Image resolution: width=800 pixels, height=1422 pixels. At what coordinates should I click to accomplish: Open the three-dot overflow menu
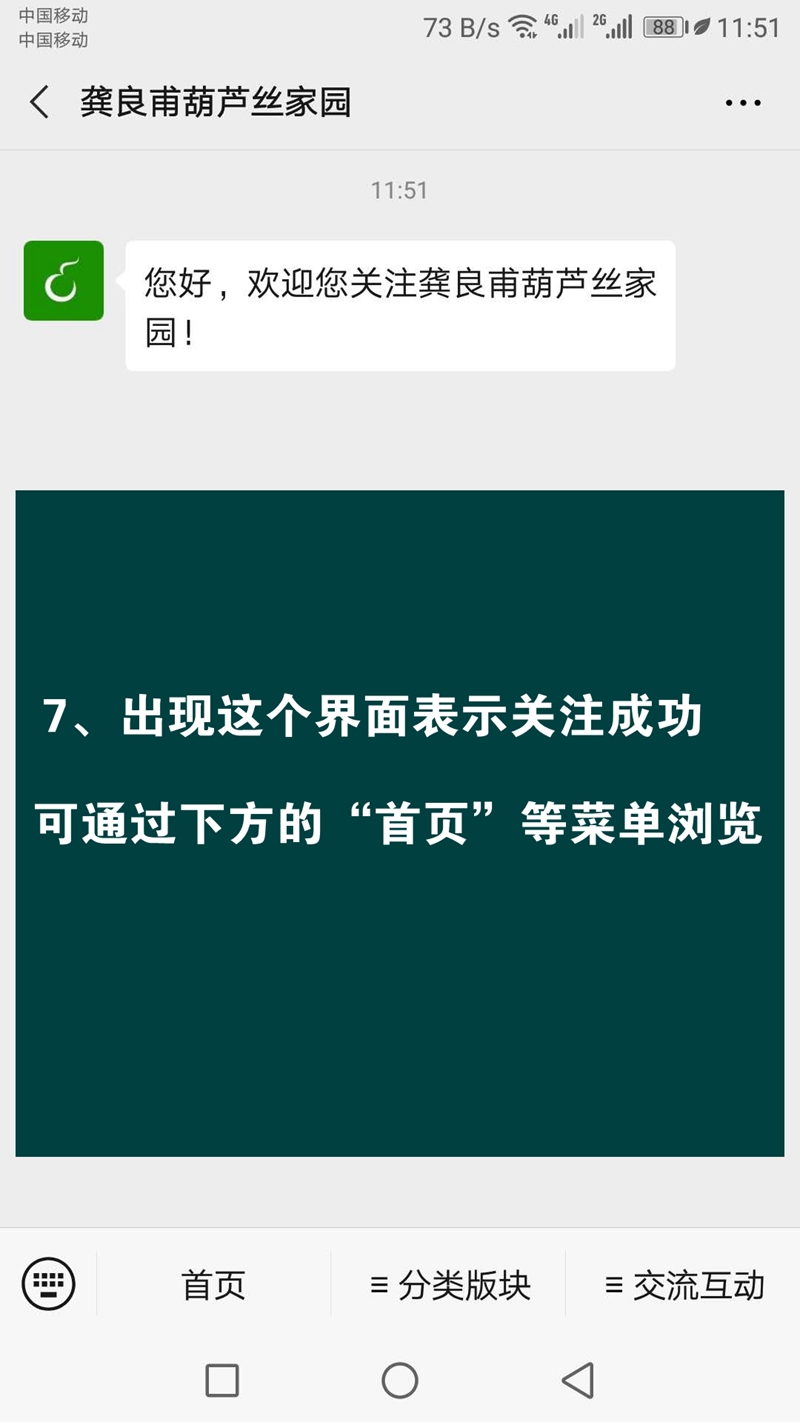pyautogui.click(x=743, y=103)
